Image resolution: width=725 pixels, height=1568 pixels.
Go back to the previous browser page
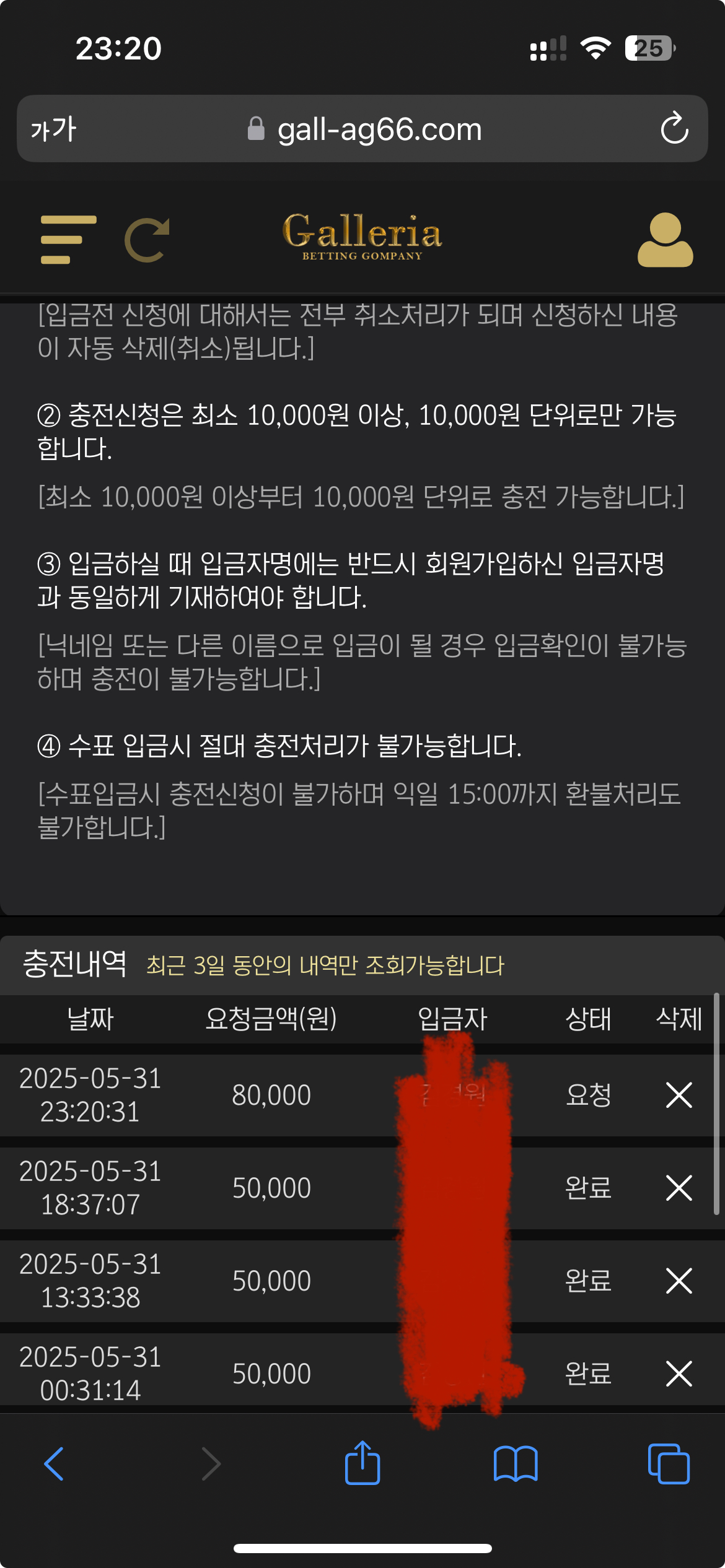coord(55,1464)
